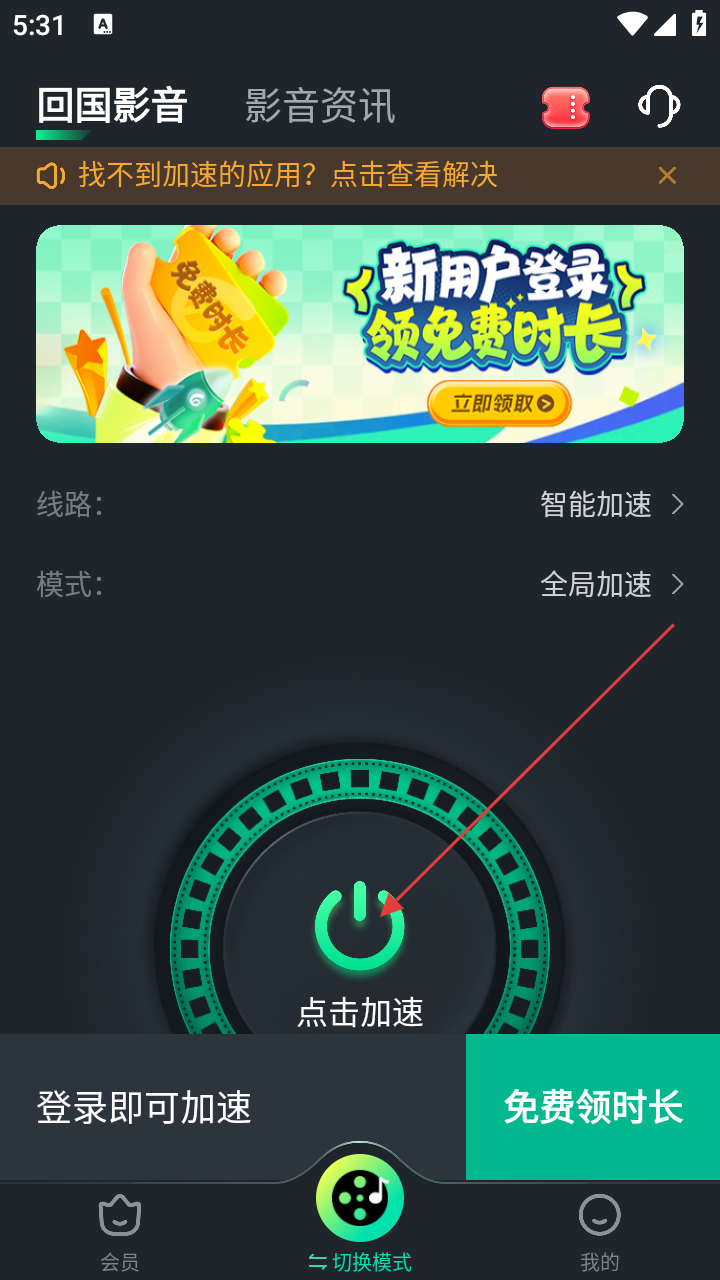Open the 新用户登录领免费时长 banner
This screenshot has width=720, height=1280.
(x=360, y=333)
